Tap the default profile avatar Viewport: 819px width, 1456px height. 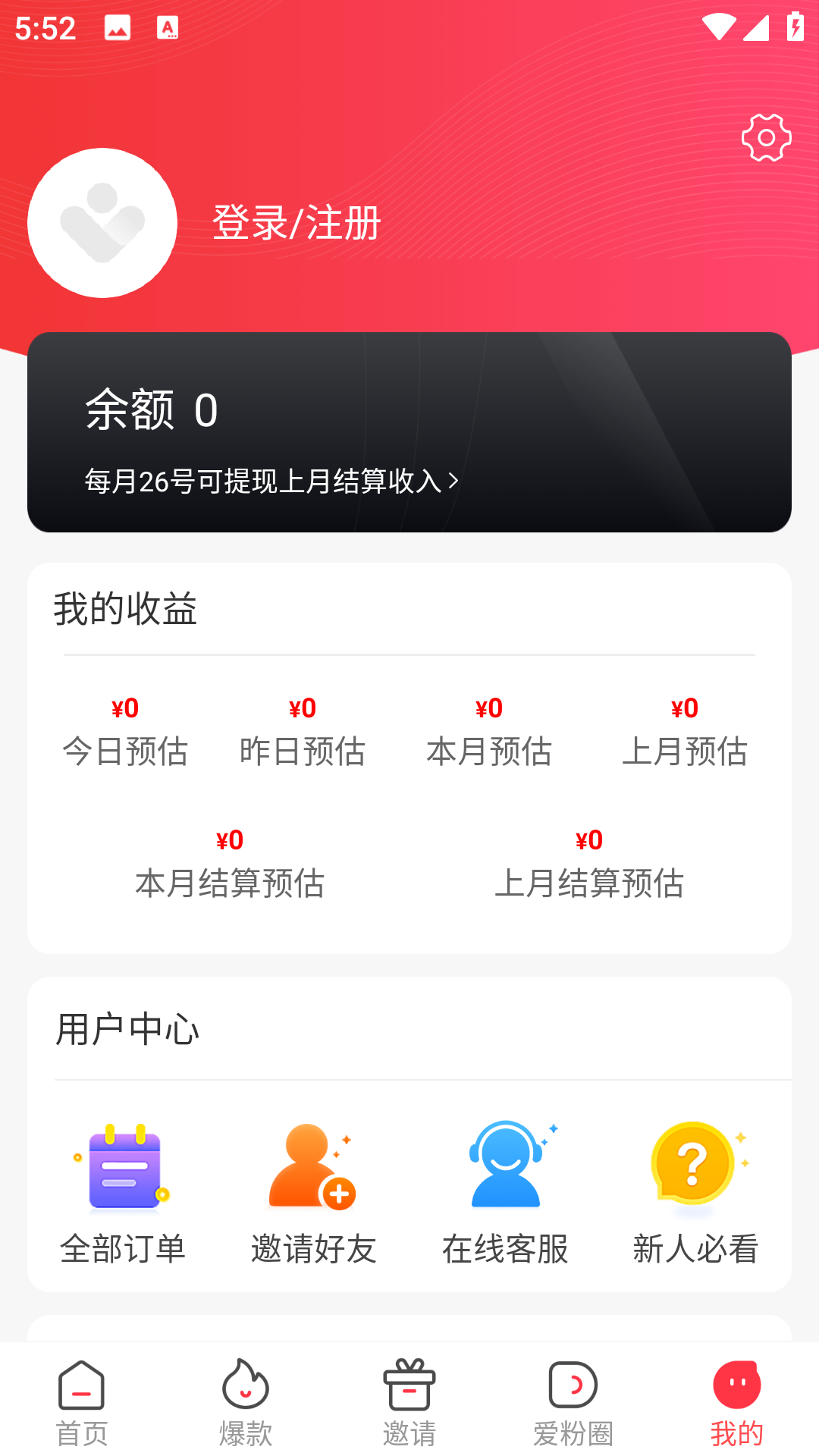[x=102, y=223]
